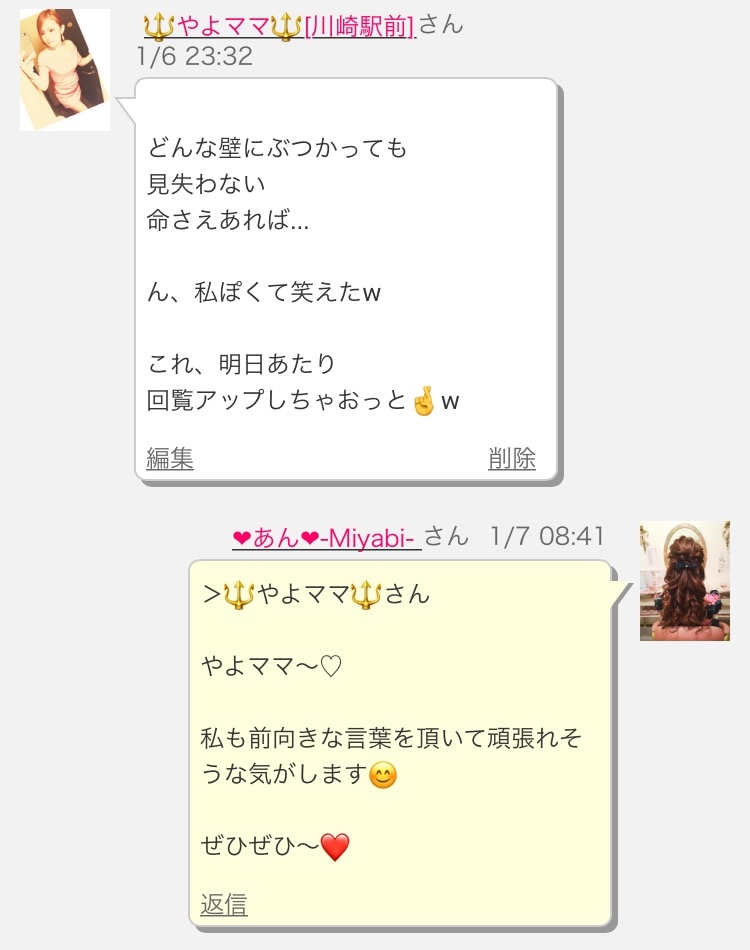Tap the 削除 link in やよママ's post

coord(512,458)
